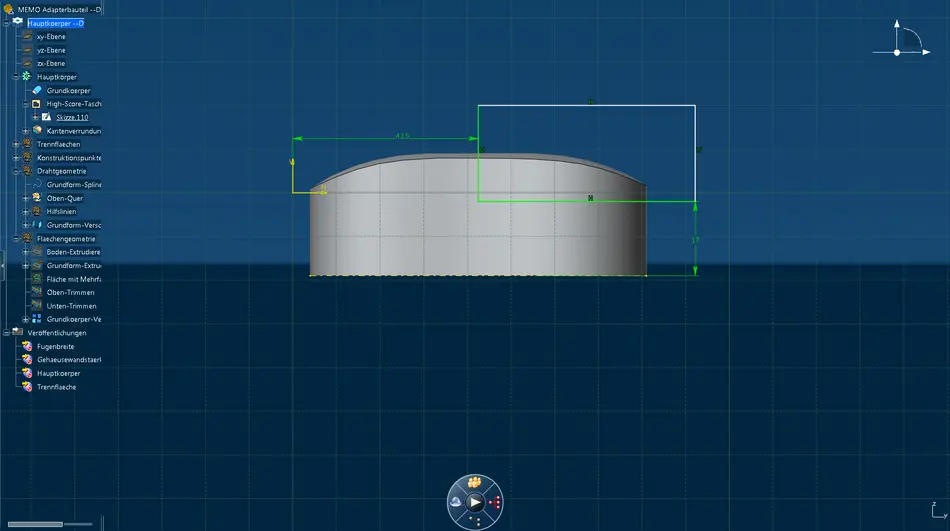
Task: Select Grundform-Spline in the tree
Action: click(73, 185)
